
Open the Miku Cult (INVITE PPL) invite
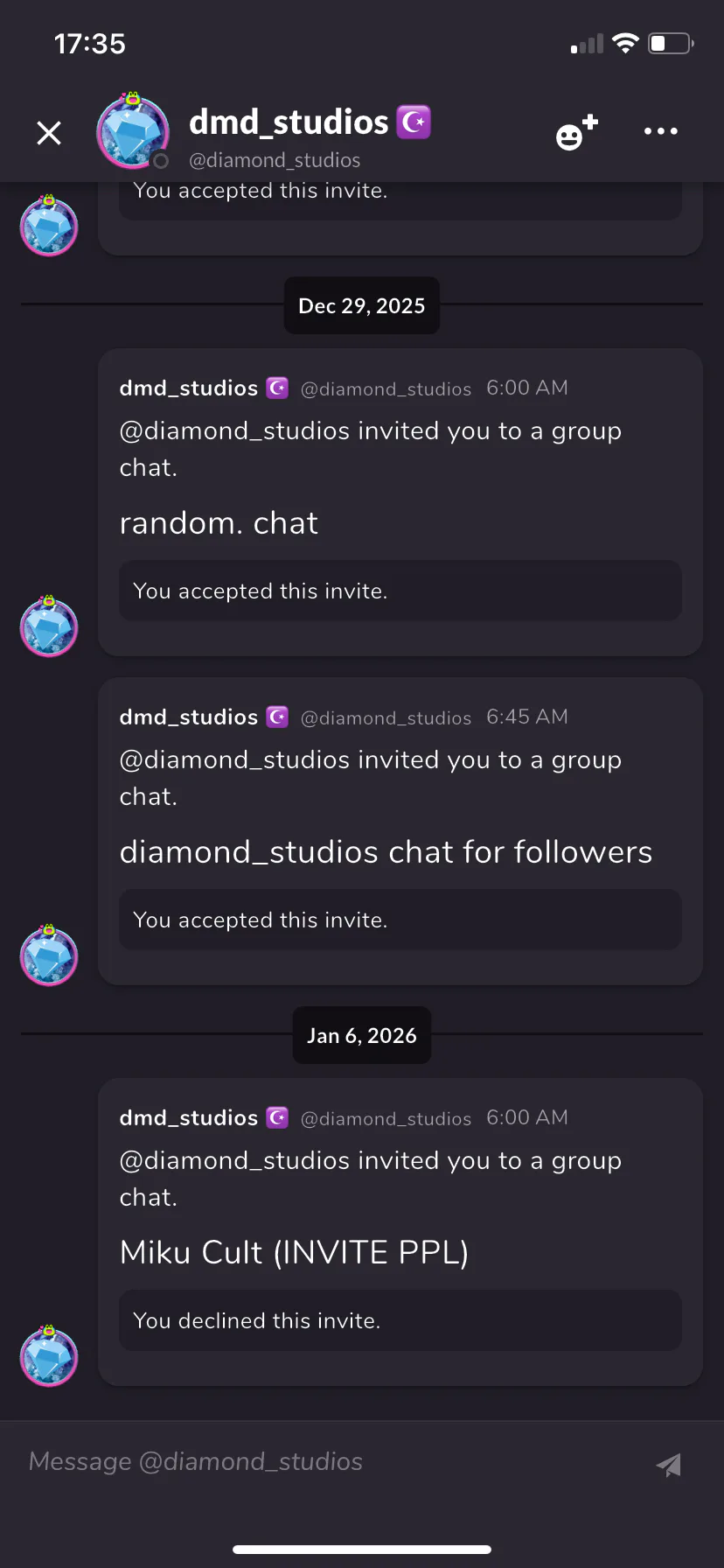pos(294,1253)
